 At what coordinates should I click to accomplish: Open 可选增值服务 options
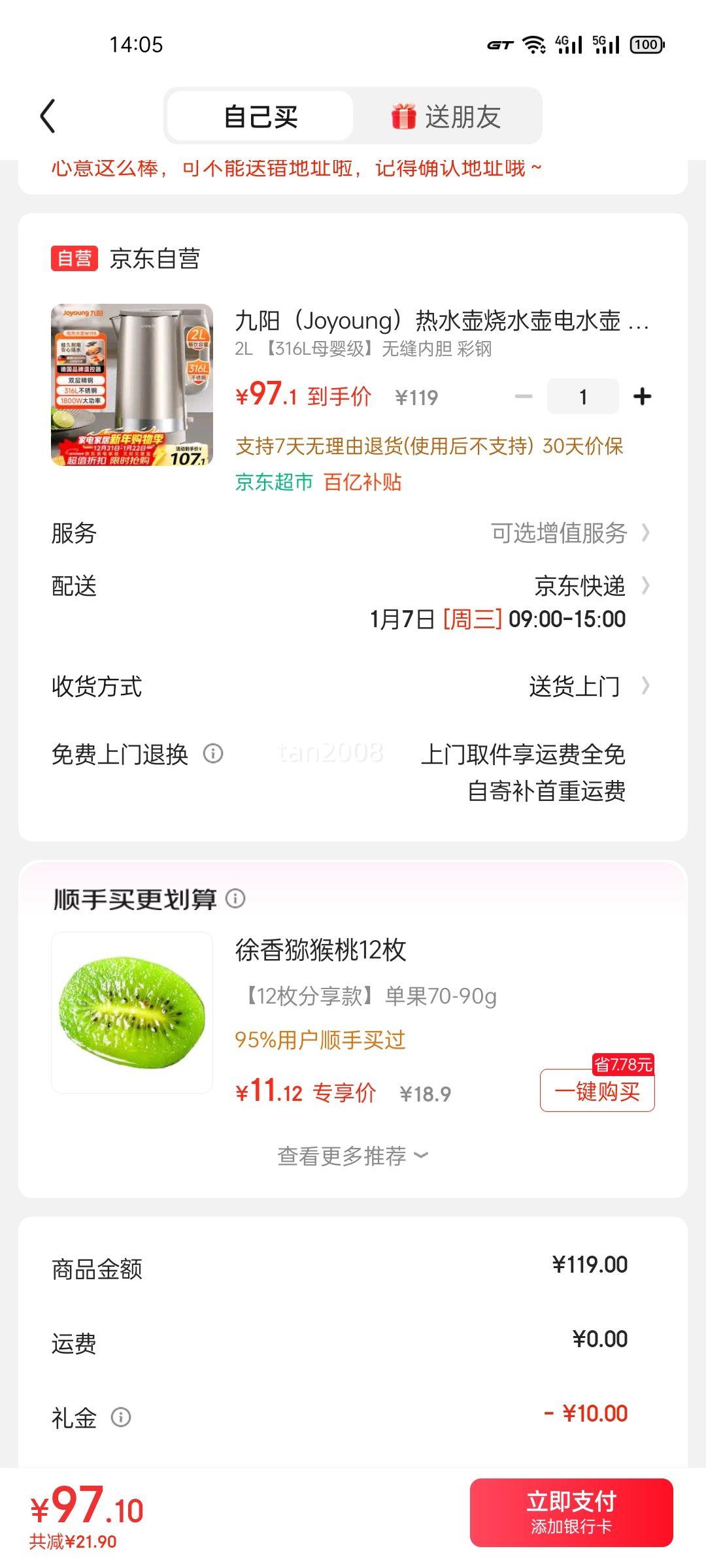559,533
